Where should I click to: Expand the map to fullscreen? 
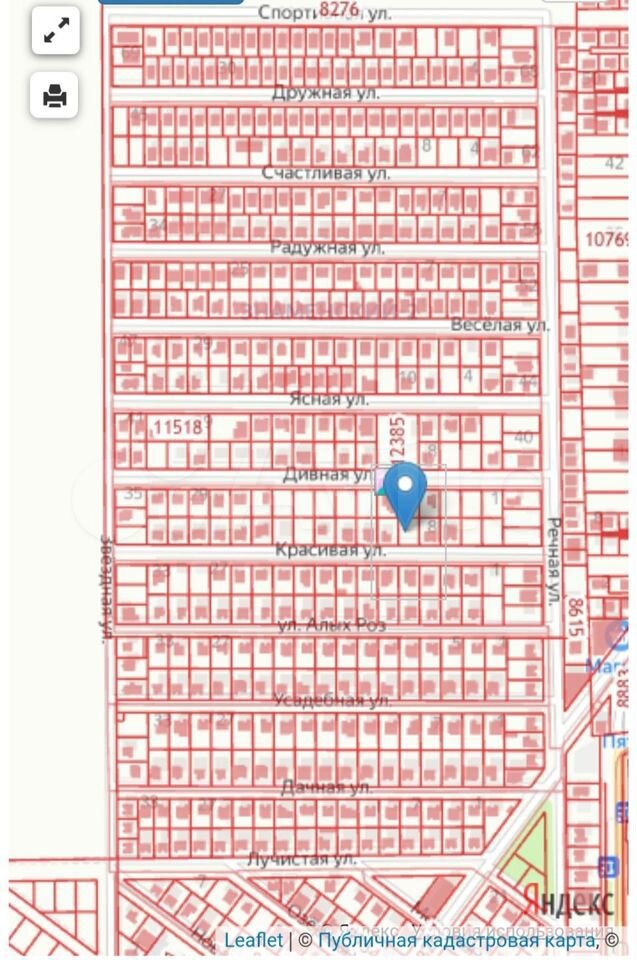(x=55, y=32)
